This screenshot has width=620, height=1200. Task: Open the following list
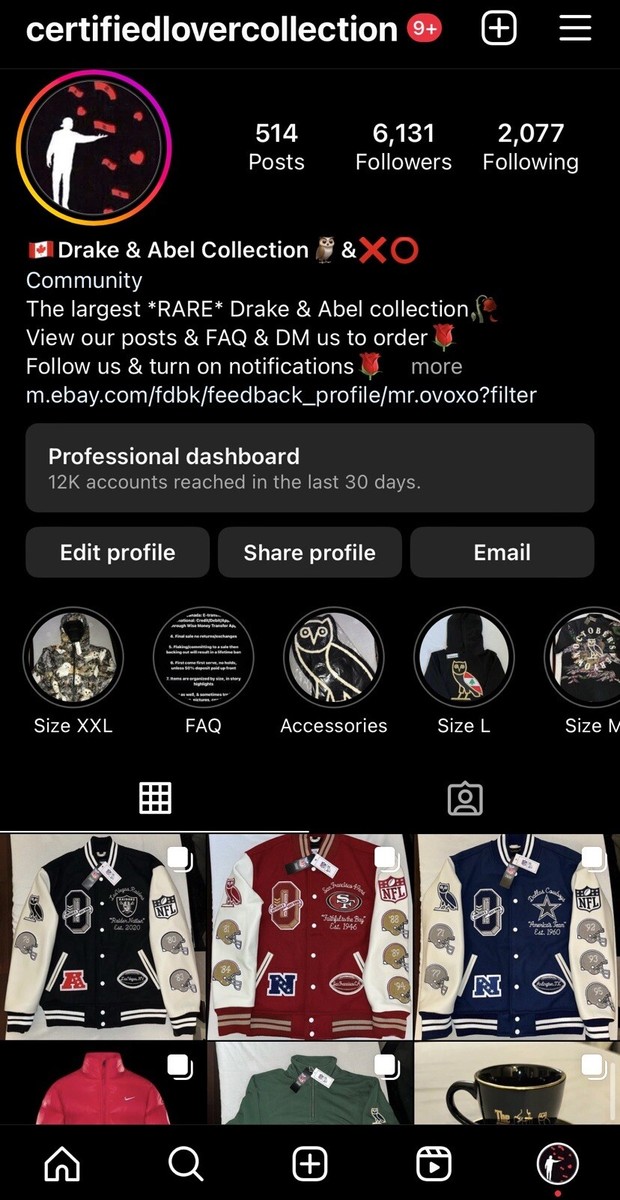tap(530, 147)
